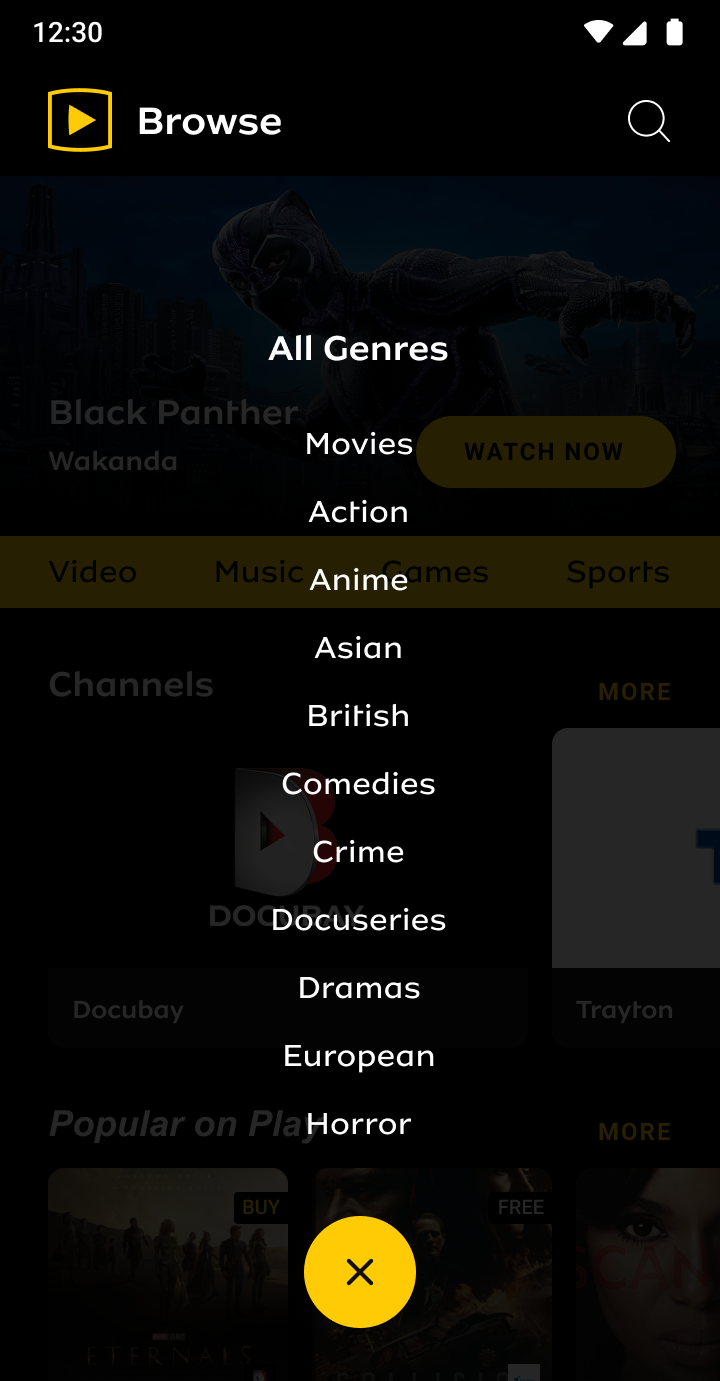Choose the British genre
The image size is (720, 1381).
point(359,716)
